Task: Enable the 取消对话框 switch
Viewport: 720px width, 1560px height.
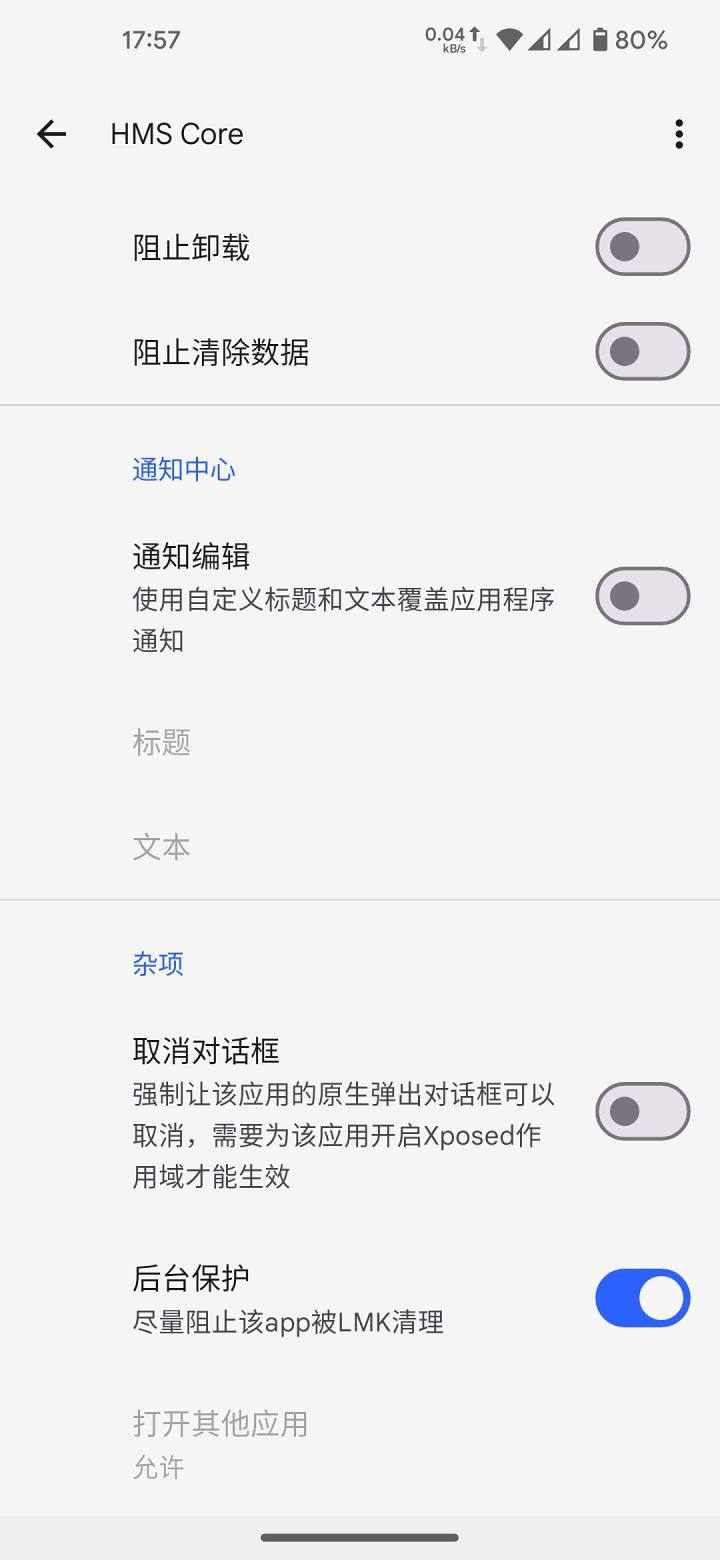Action: (x=642, y=1111)
